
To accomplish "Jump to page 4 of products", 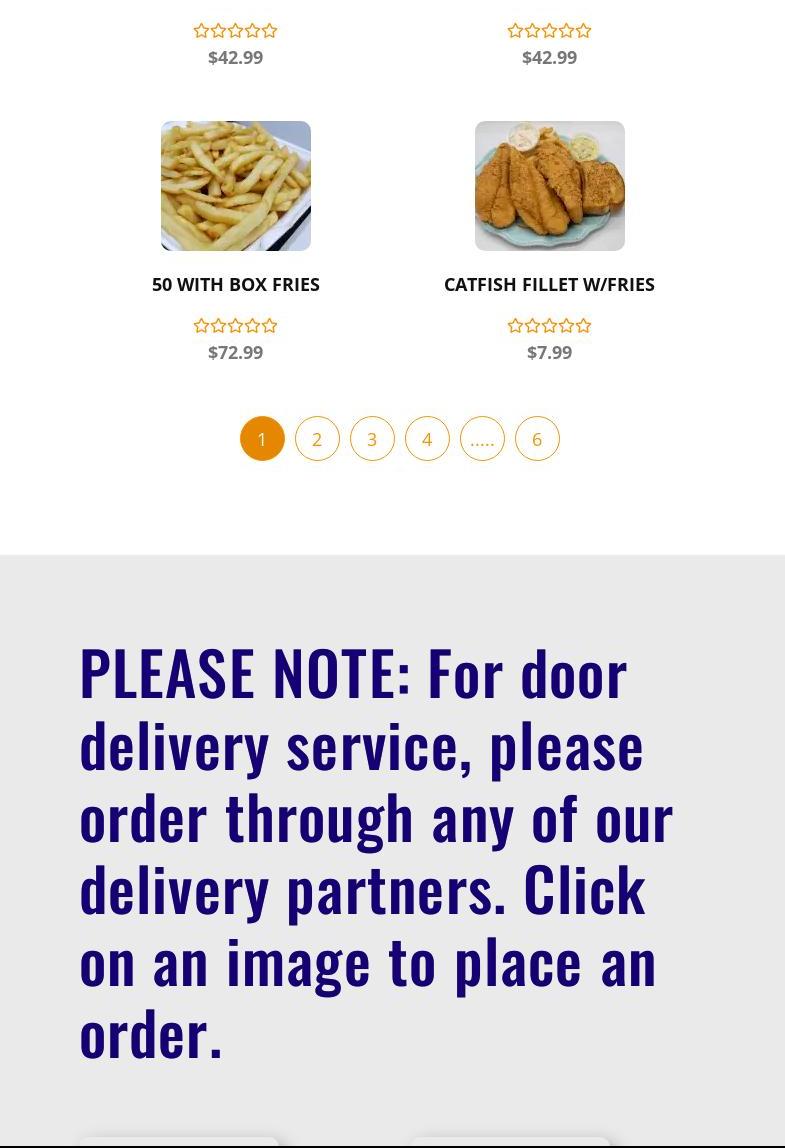I will [x=427, y=439].
